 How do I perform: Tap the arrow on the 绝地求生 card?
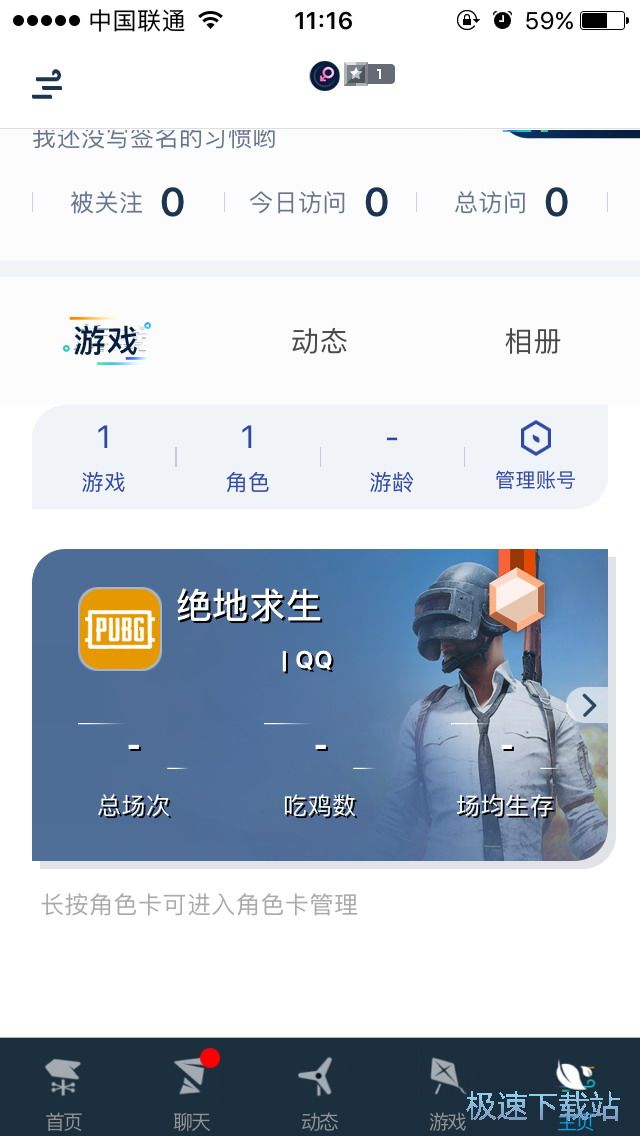coord(588,706)
